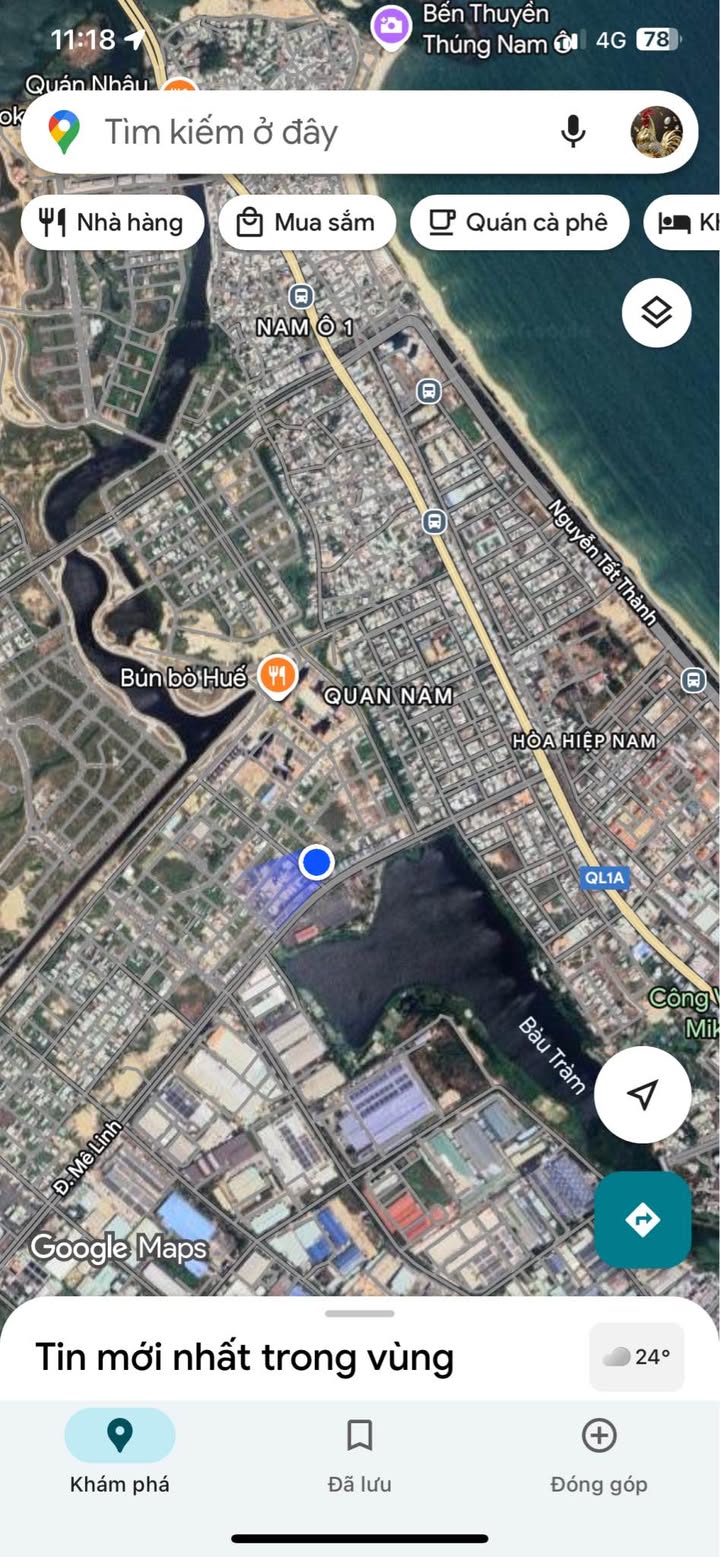
Task: Open the map layers button
Action: click(x=656, y=313)
